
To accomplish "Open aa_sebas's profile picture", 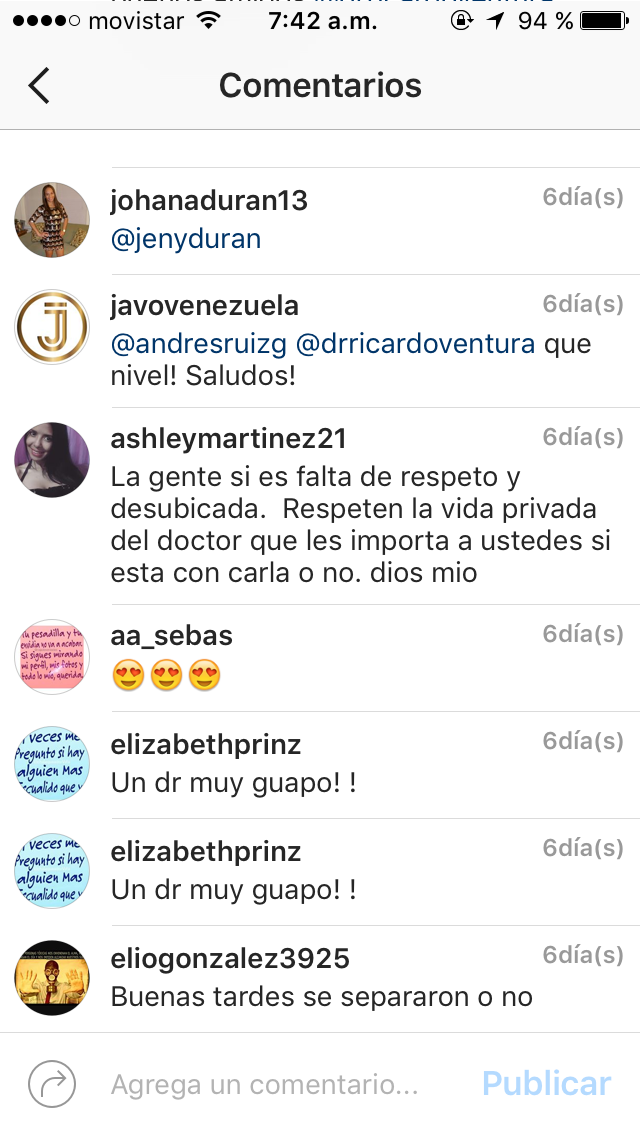I will pos(52,656).
